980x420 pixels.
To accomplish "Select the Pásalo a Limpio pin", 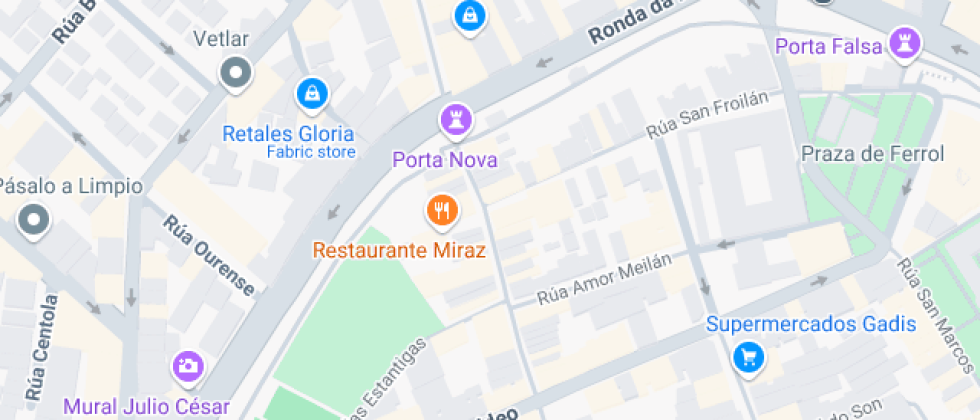I will pos(34,220).
